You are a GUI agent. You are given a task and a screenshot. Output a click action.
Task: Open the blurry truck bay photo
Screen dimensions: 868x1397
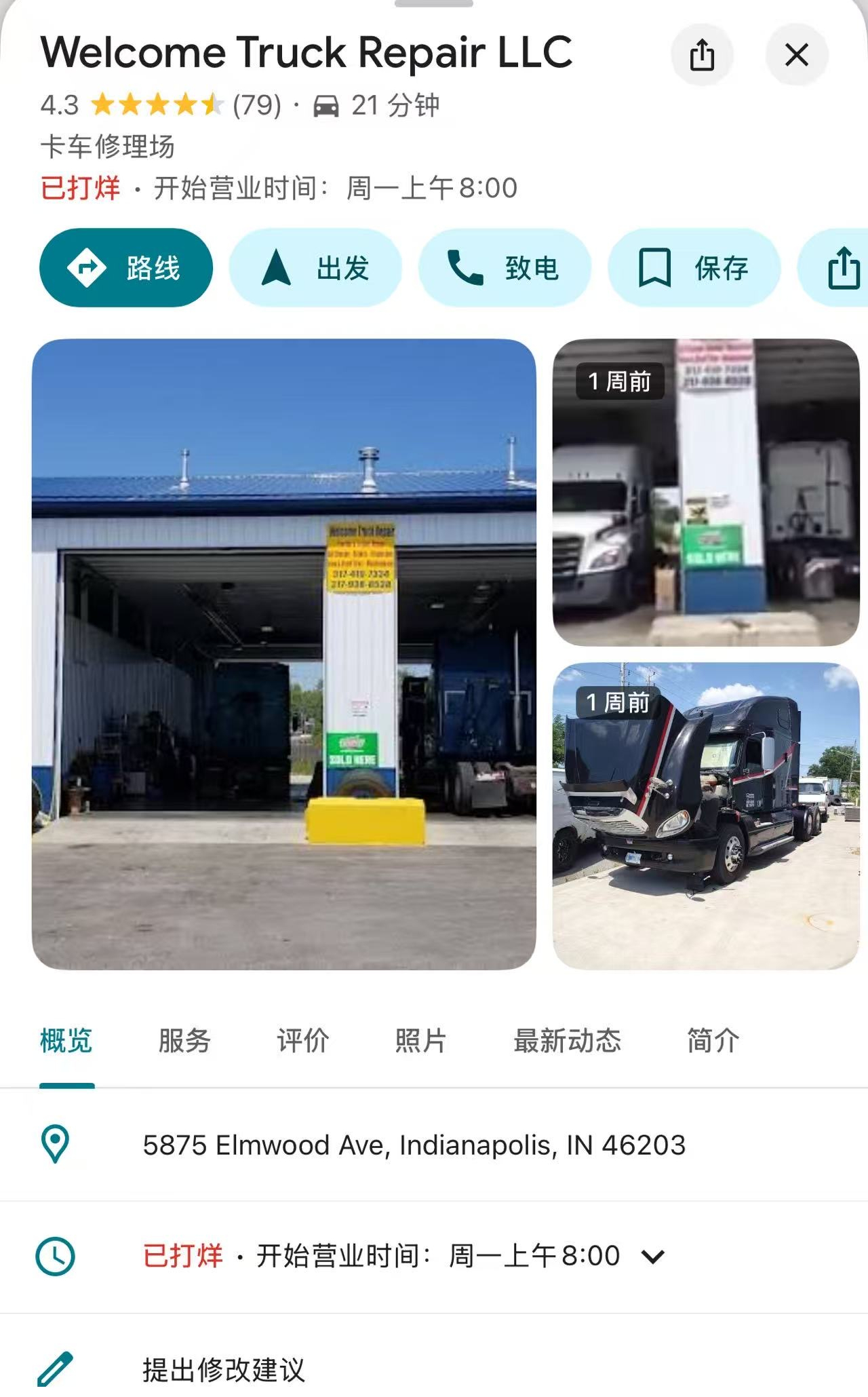[x=706, y=492]
